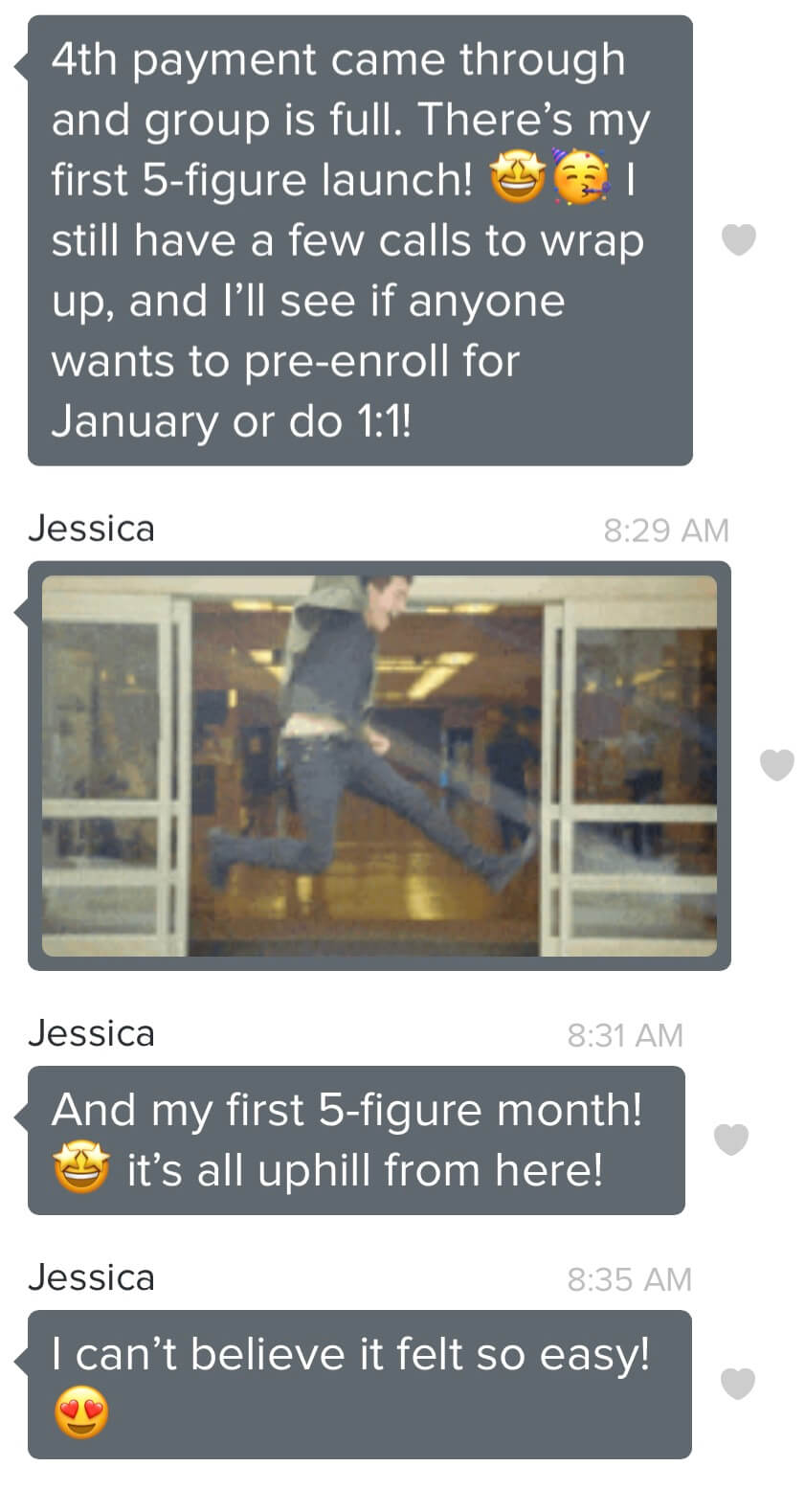Like Jessica's jumping GIF message
The height and width of the screenshot is (1512, 805).
(776, 764)
